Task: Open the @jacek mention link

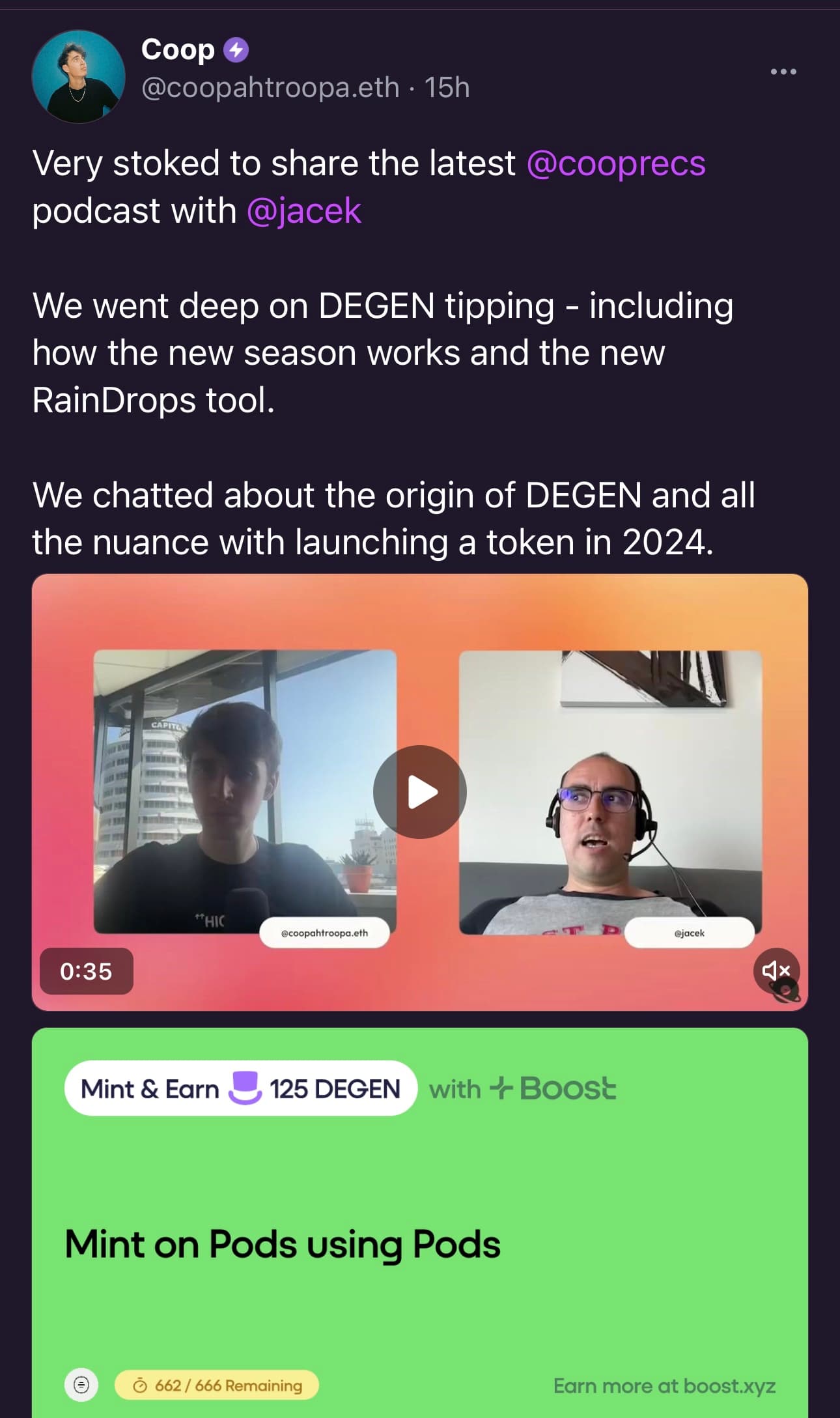Action: [x=303, y=210]
